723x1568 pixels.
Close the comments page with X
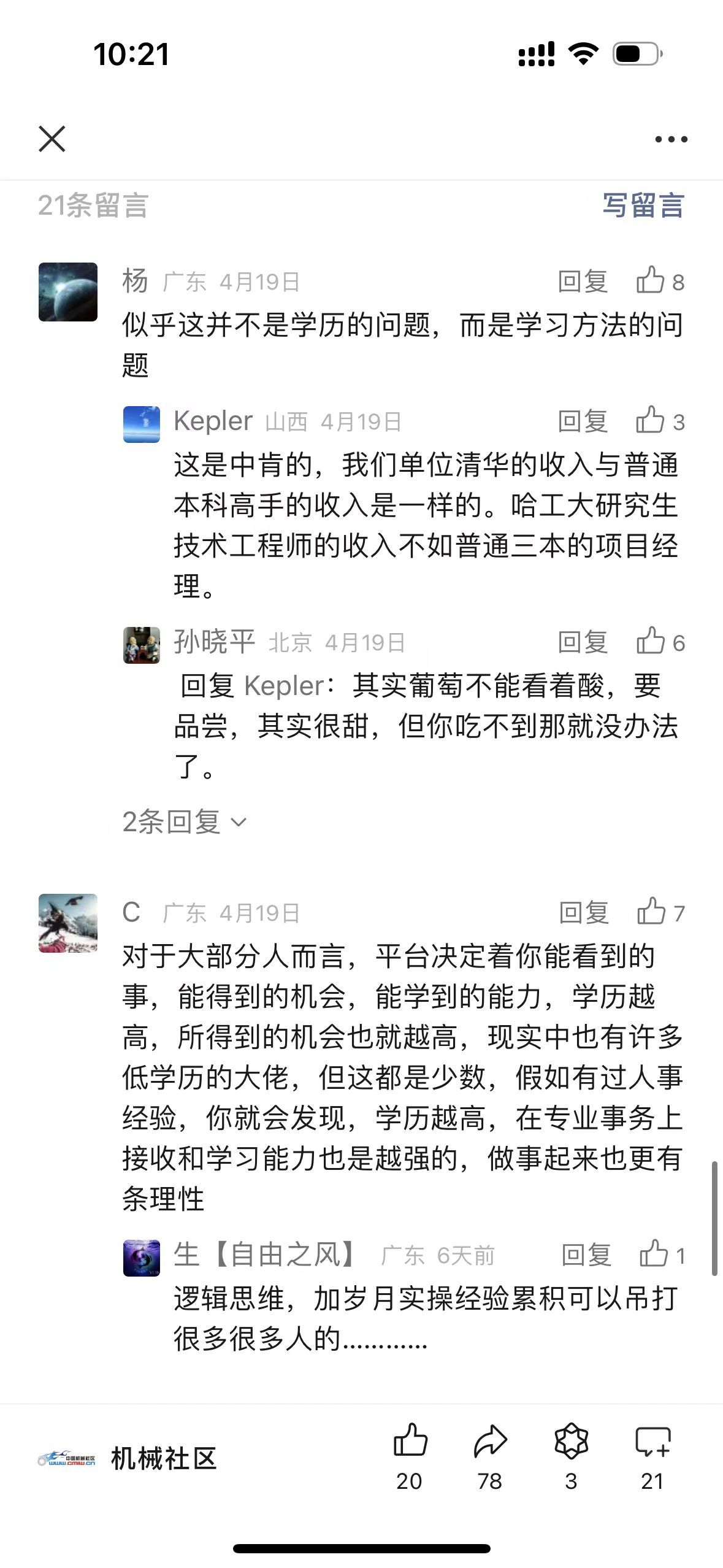[52, 139]
